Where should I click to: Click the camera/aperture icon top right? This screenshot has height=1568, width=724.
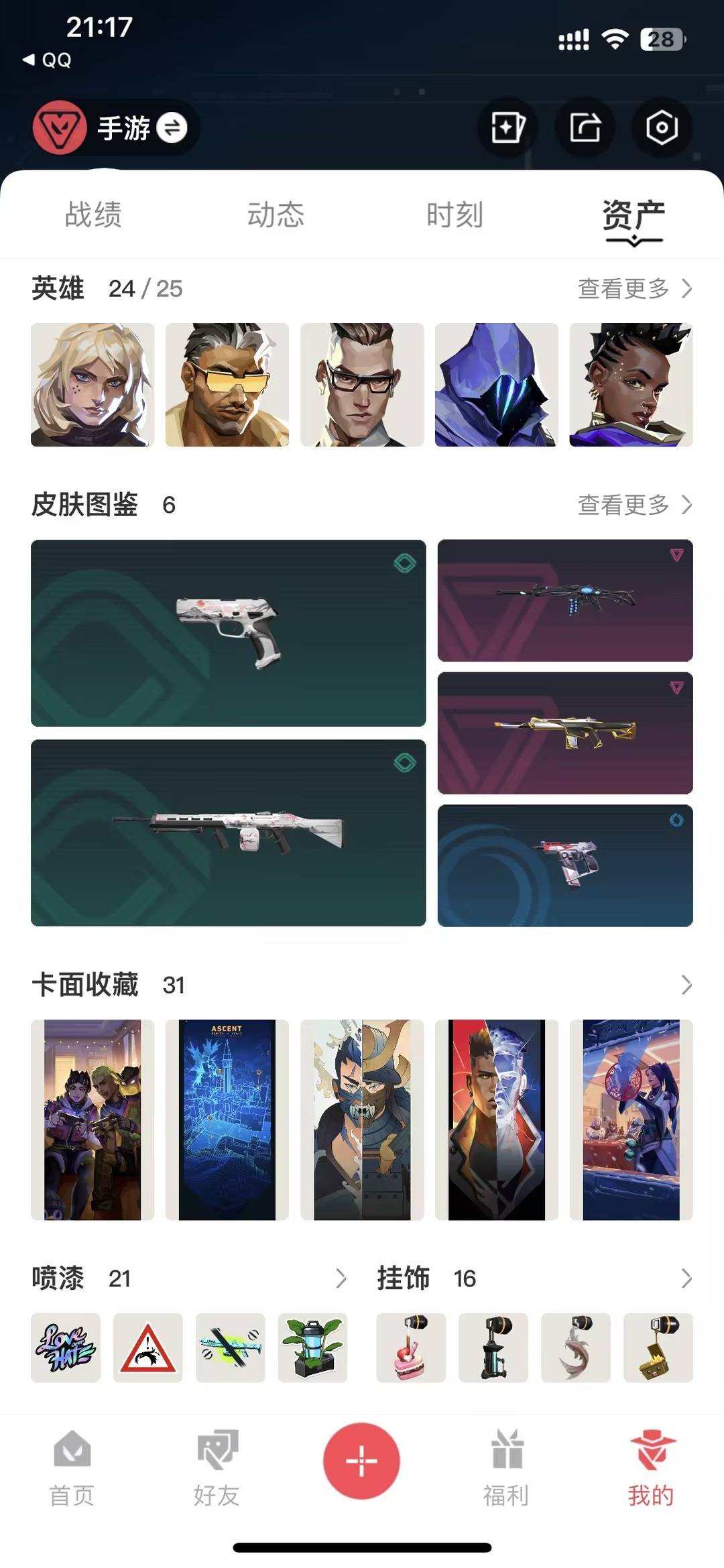pyautogui.click(x=661, y=127)
